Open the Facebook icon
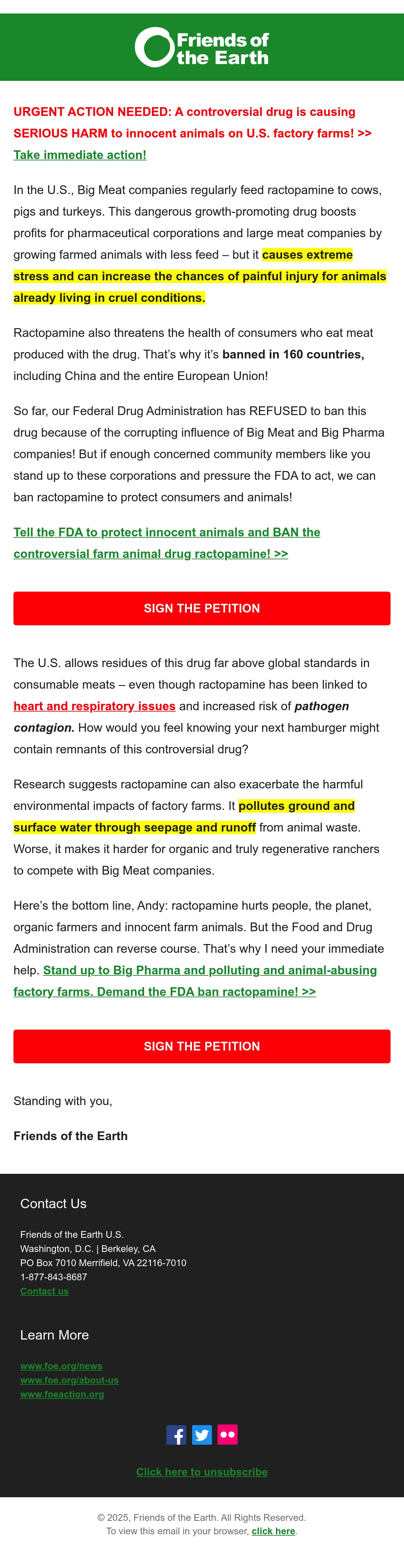Viewport: 404px width, 1568px height. point(176,1435)
